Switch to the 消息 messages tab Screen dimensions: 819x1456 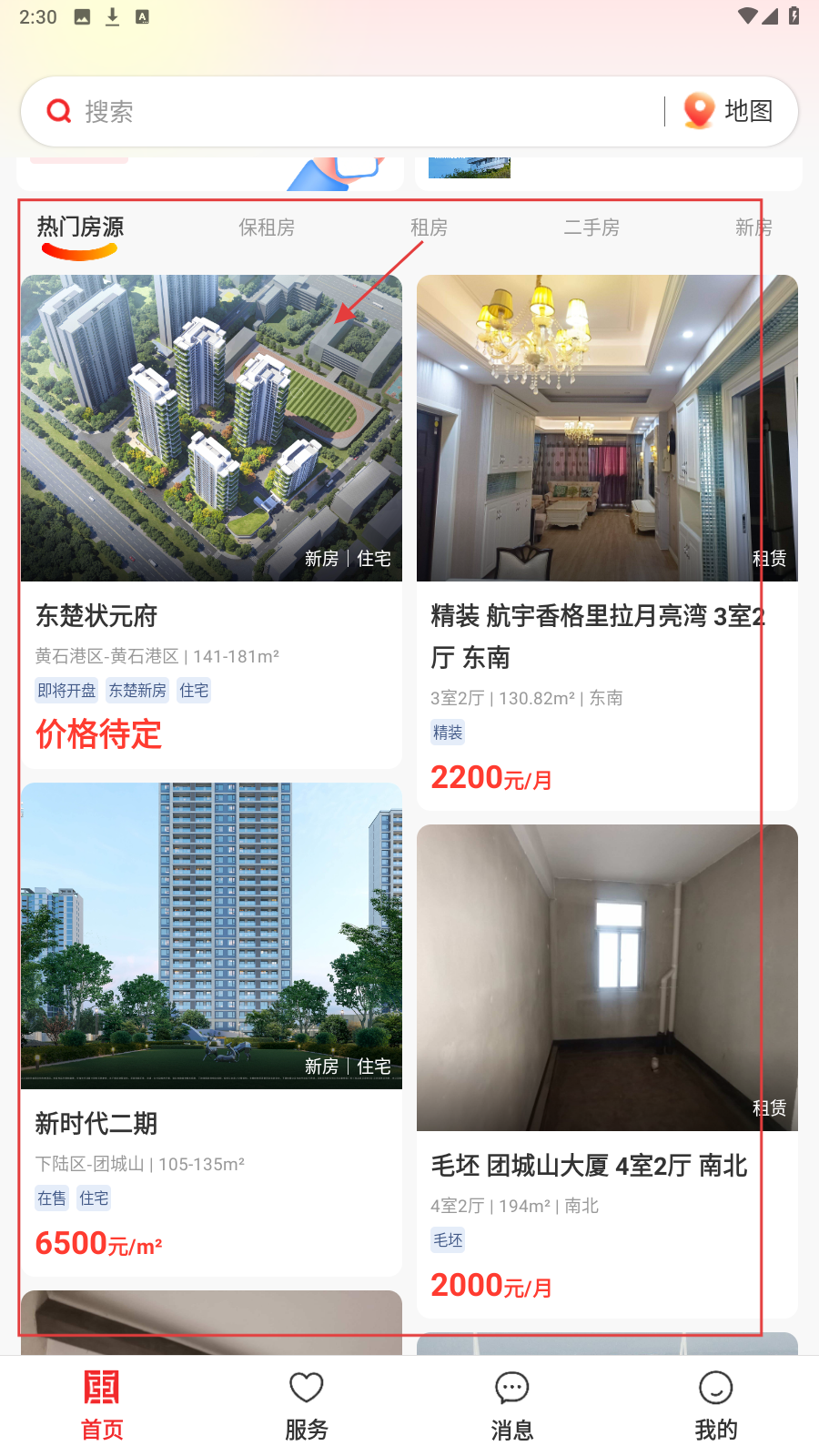tap(512, 1405)
